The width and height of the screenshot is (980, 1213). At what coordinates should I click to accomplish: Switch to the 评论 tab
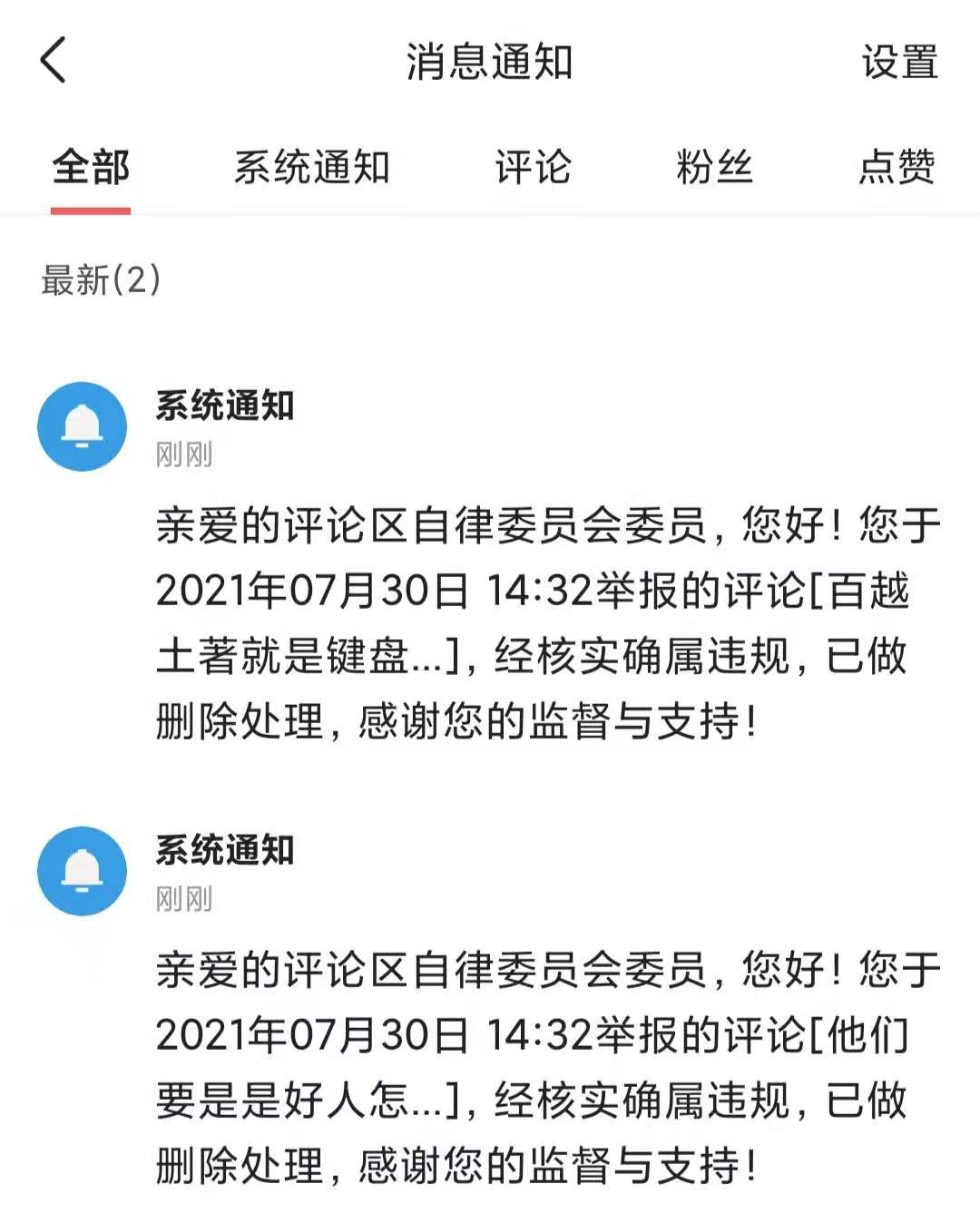(533, 168)
